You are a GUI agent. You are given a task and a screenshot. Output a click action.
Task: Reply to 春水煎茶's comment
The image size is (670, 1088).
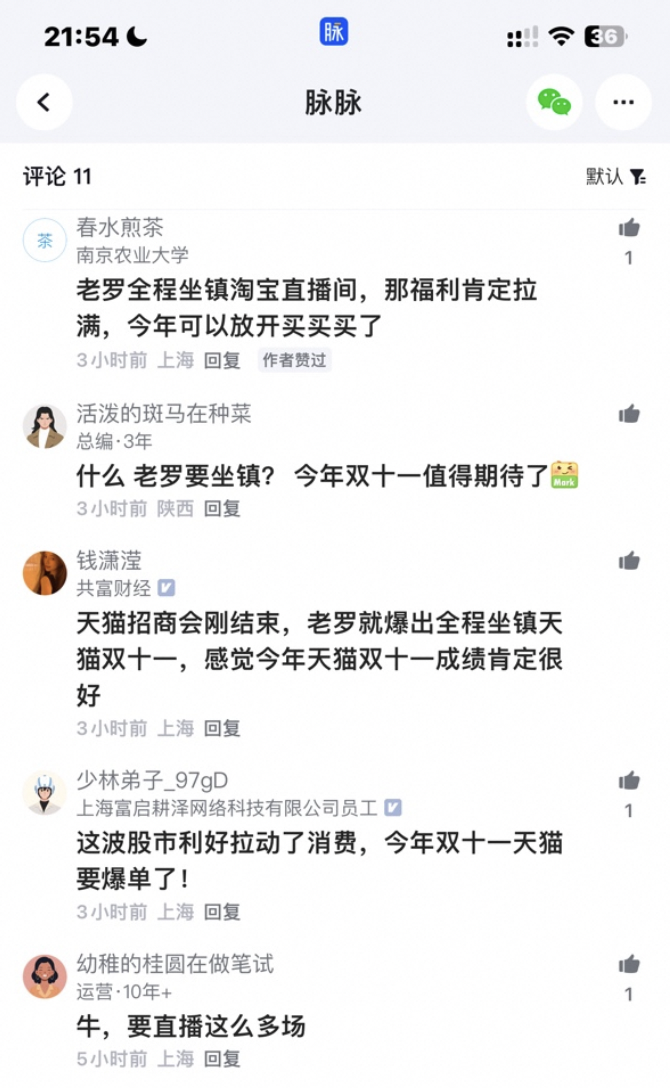tap(222, 361)
